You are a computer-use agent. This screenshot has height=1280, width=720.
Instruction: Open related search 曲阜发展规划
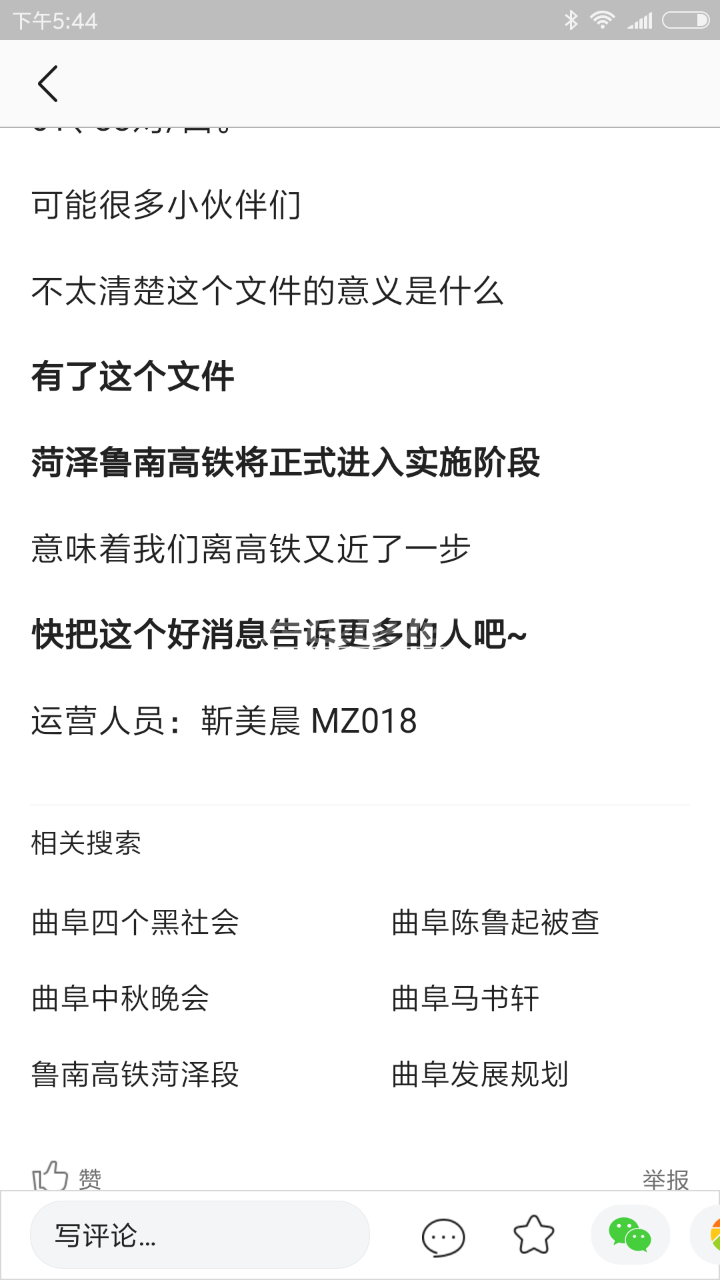480,1074
